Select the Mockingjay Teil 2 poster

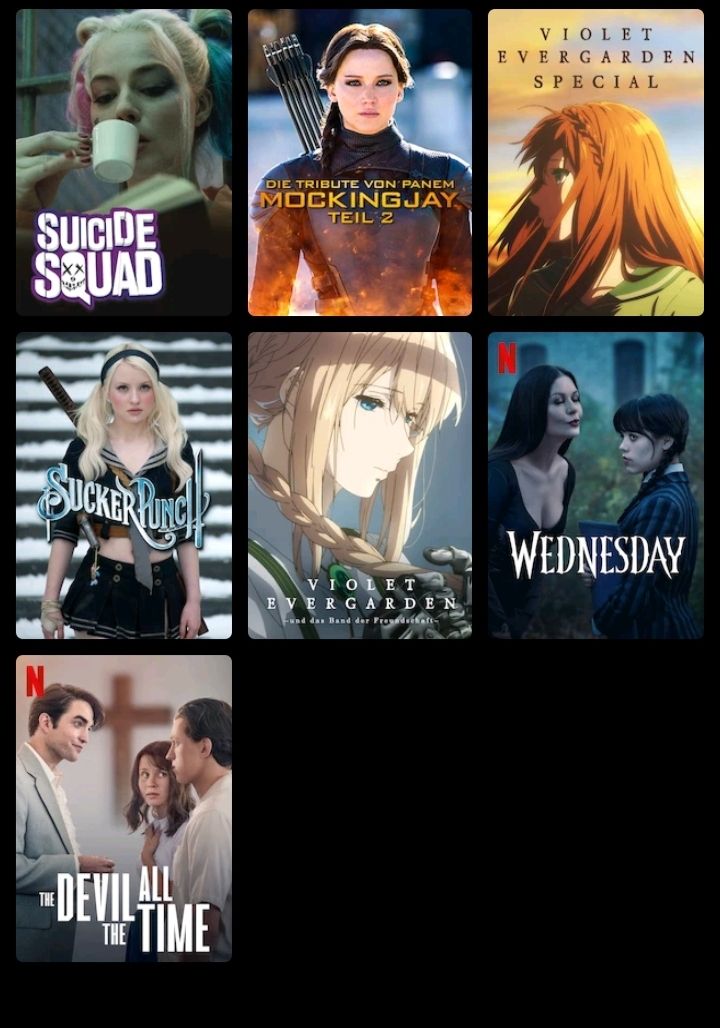click(x=360, y=163)
